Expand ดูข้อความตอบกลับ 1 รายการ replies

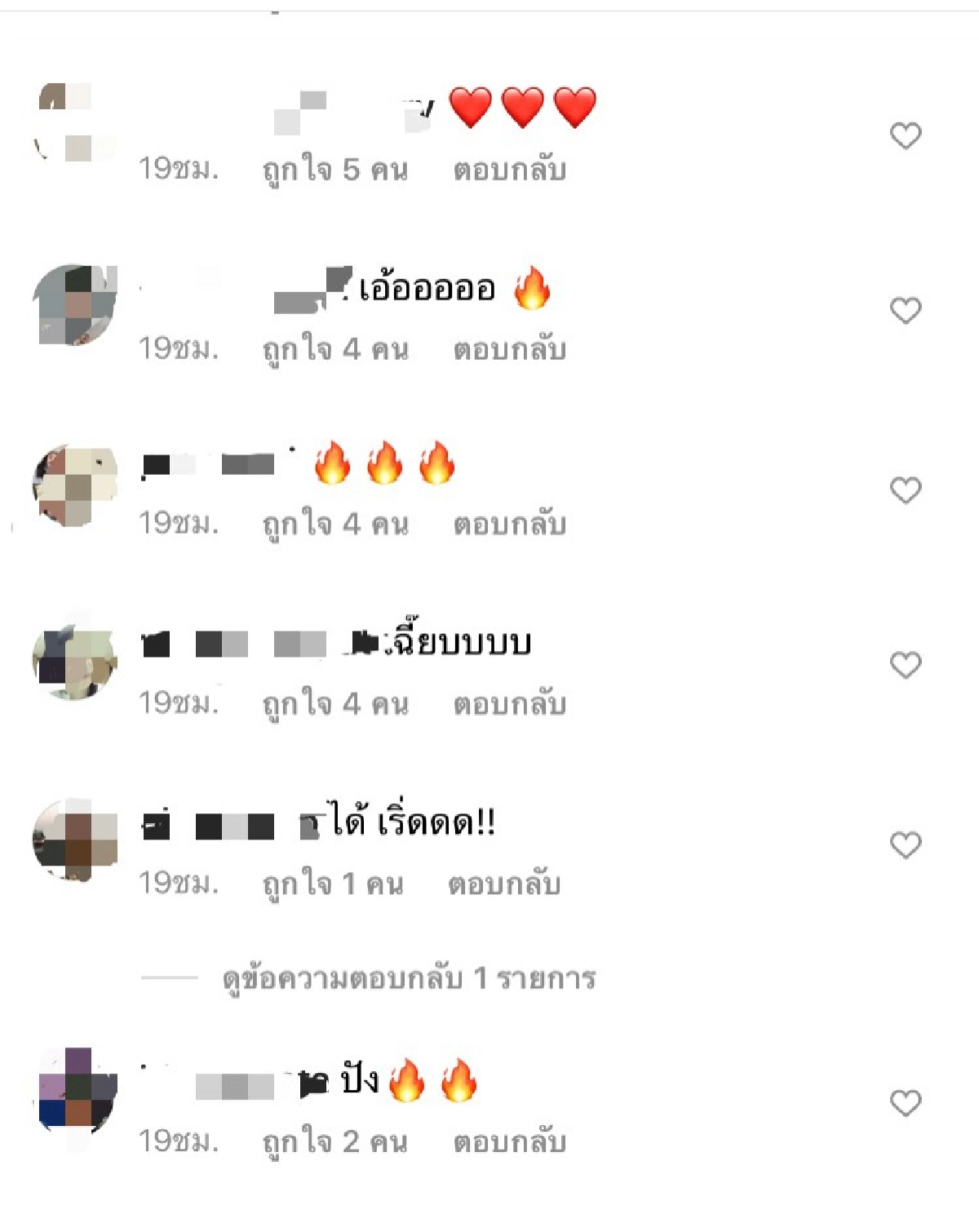pos(409,977)
